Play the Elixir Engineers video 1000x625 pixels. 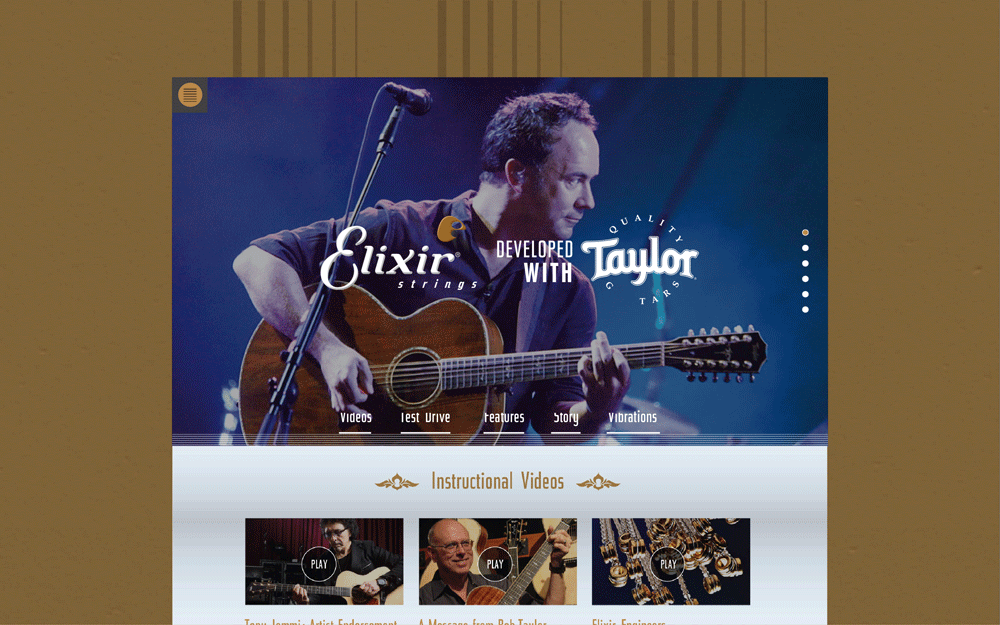tap(668, 564)
